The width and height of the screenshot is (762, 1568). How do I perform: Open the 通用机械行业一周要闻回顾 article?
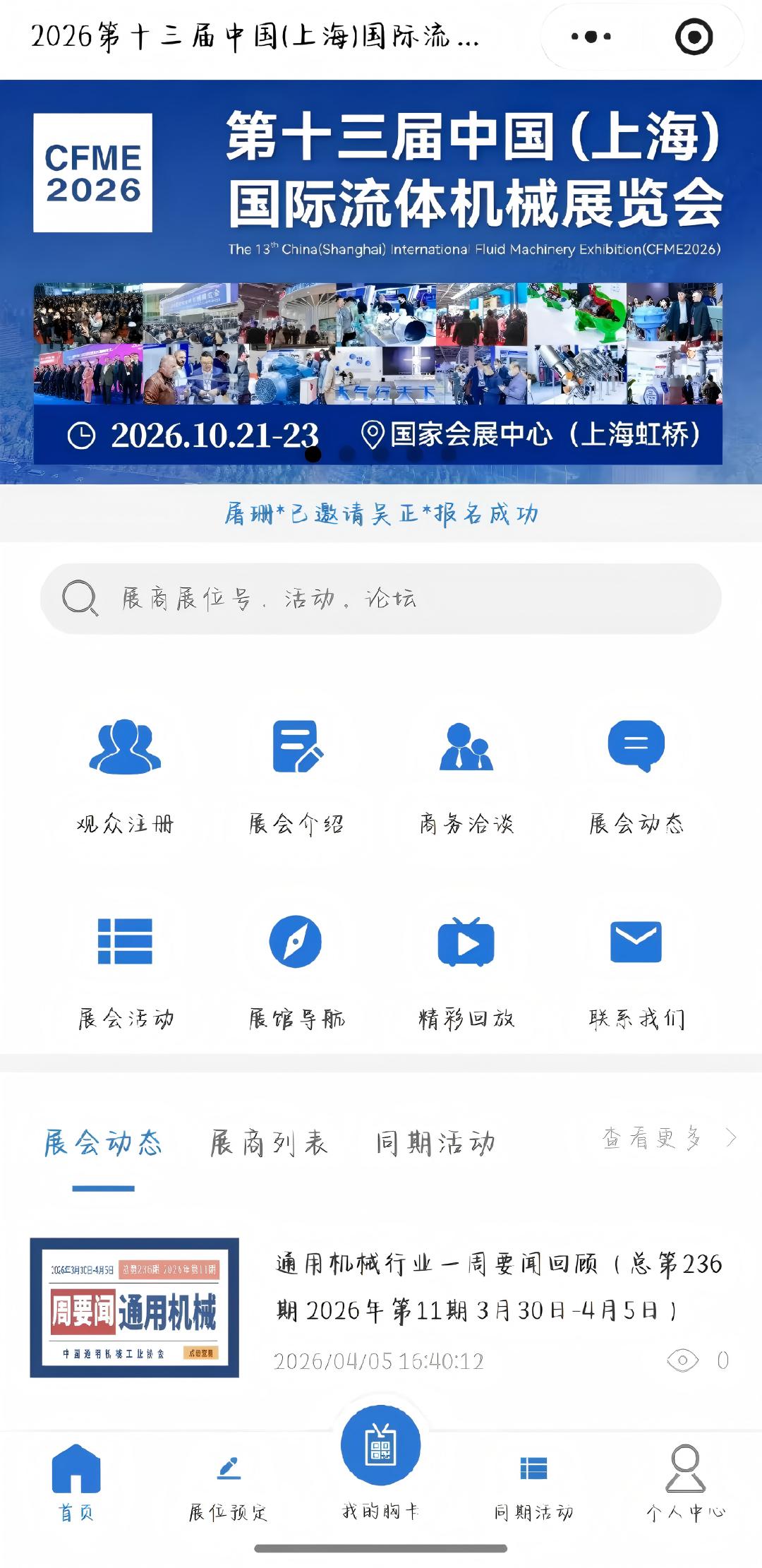(x=498, y=1286)
